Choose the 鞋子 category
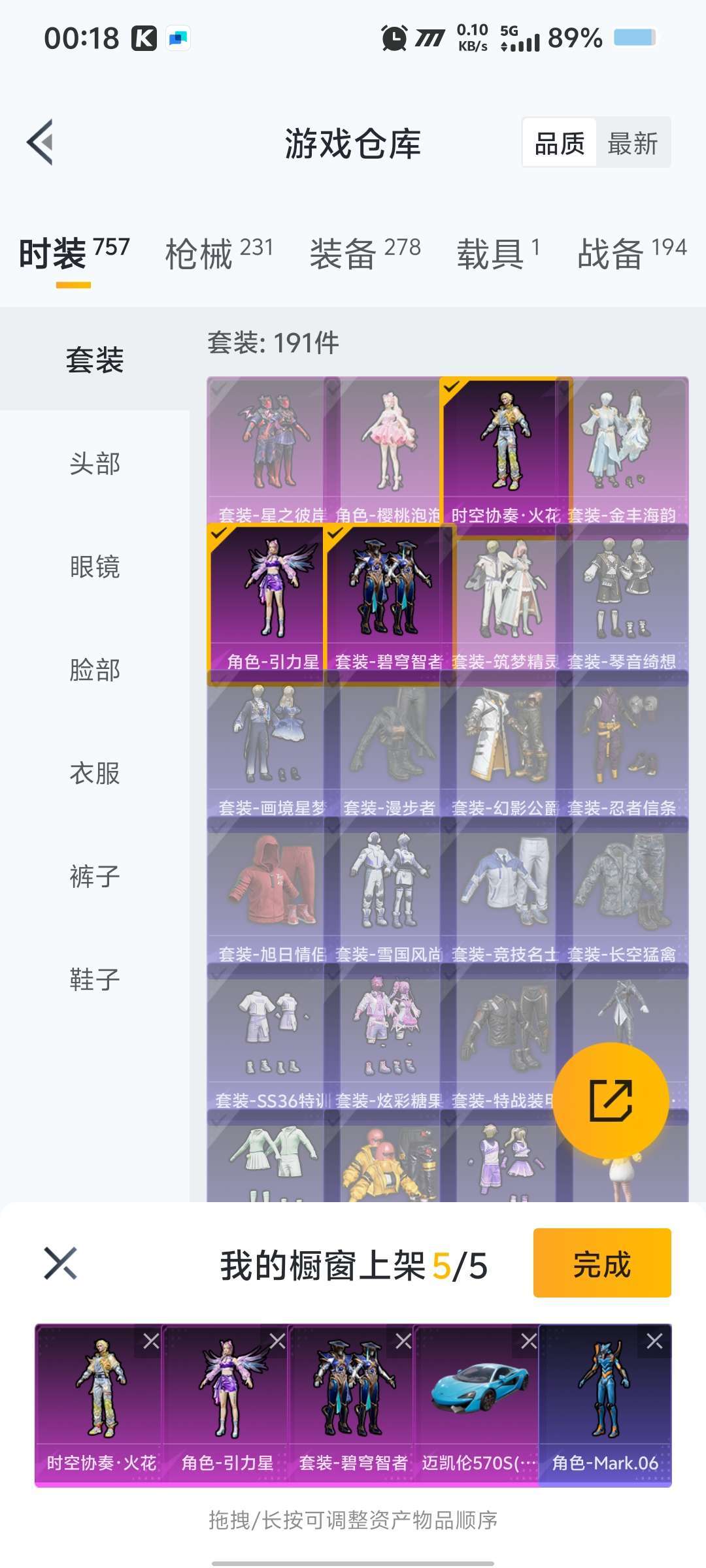Image resolution: width=706 pixels, height=1568 pixels. (95, 979)
